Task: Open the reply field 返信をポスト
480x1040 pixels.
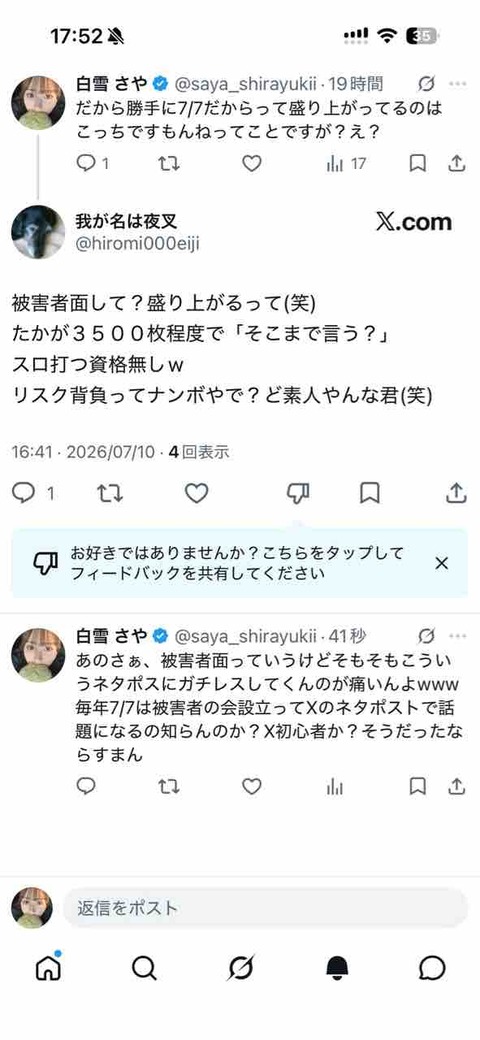Action: 265,907
